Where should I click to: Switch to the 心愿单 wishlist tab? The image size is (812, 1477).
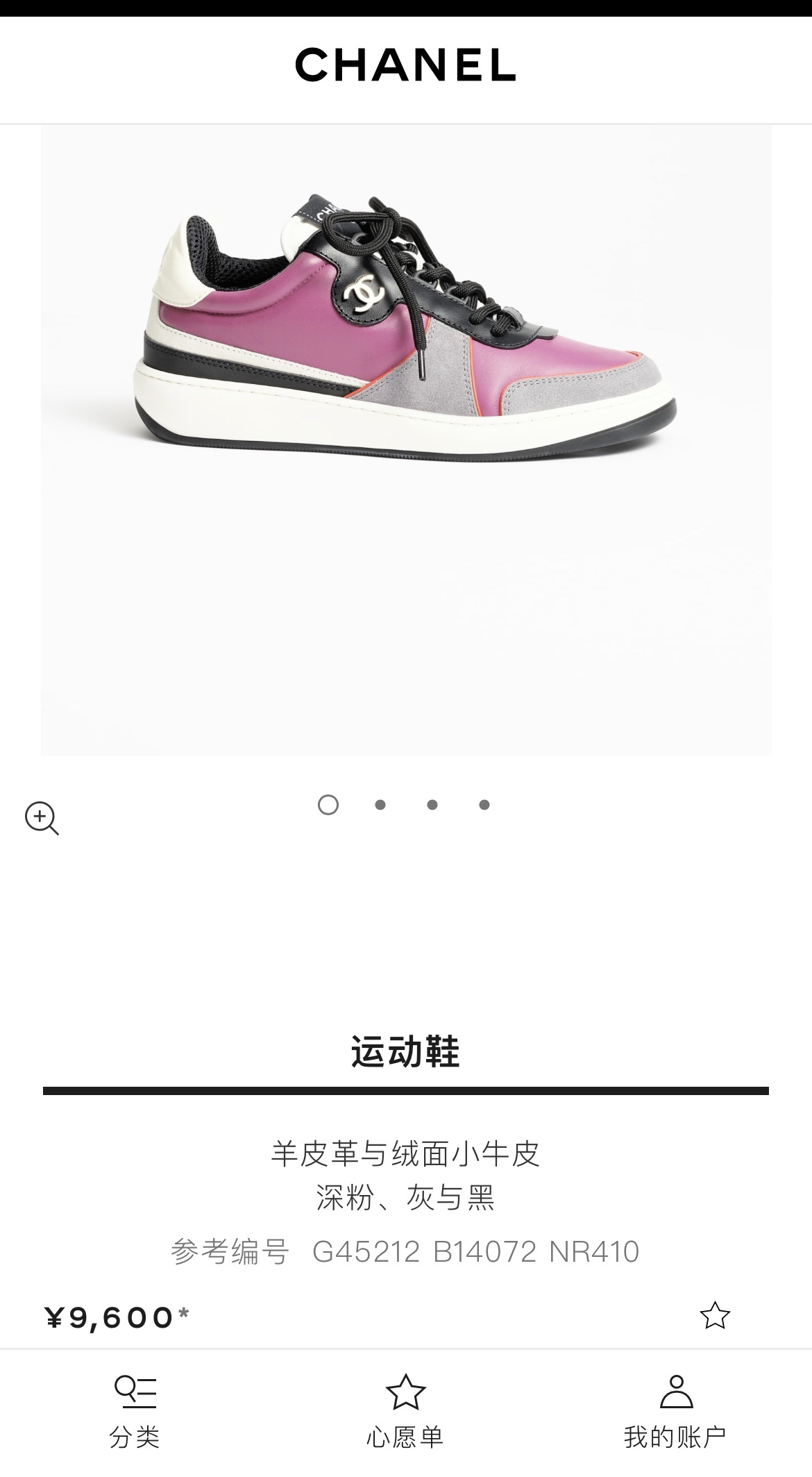point(405,1412)
